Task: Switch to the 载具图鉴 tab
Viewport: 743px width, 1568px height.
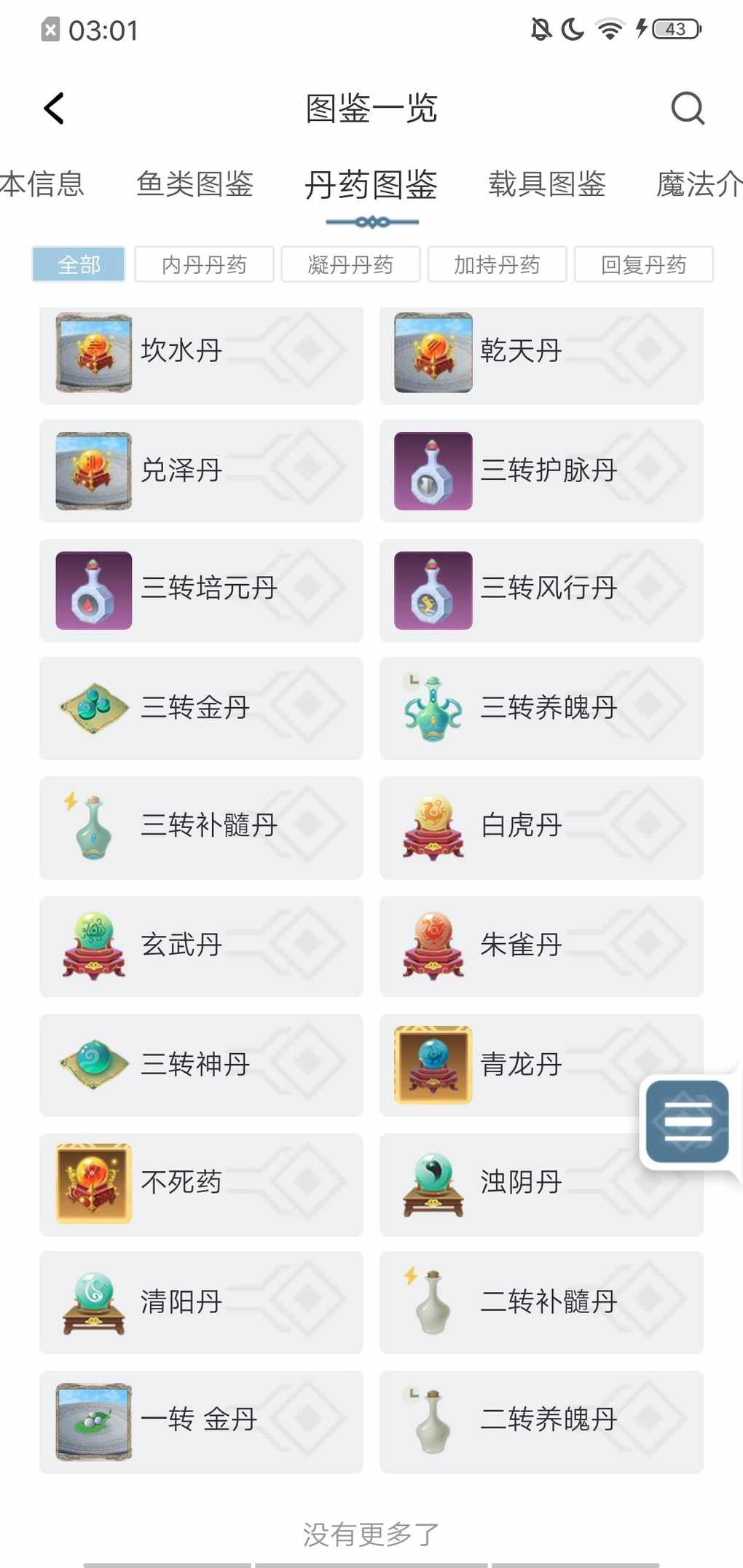Action: click(x=546, y=184)
